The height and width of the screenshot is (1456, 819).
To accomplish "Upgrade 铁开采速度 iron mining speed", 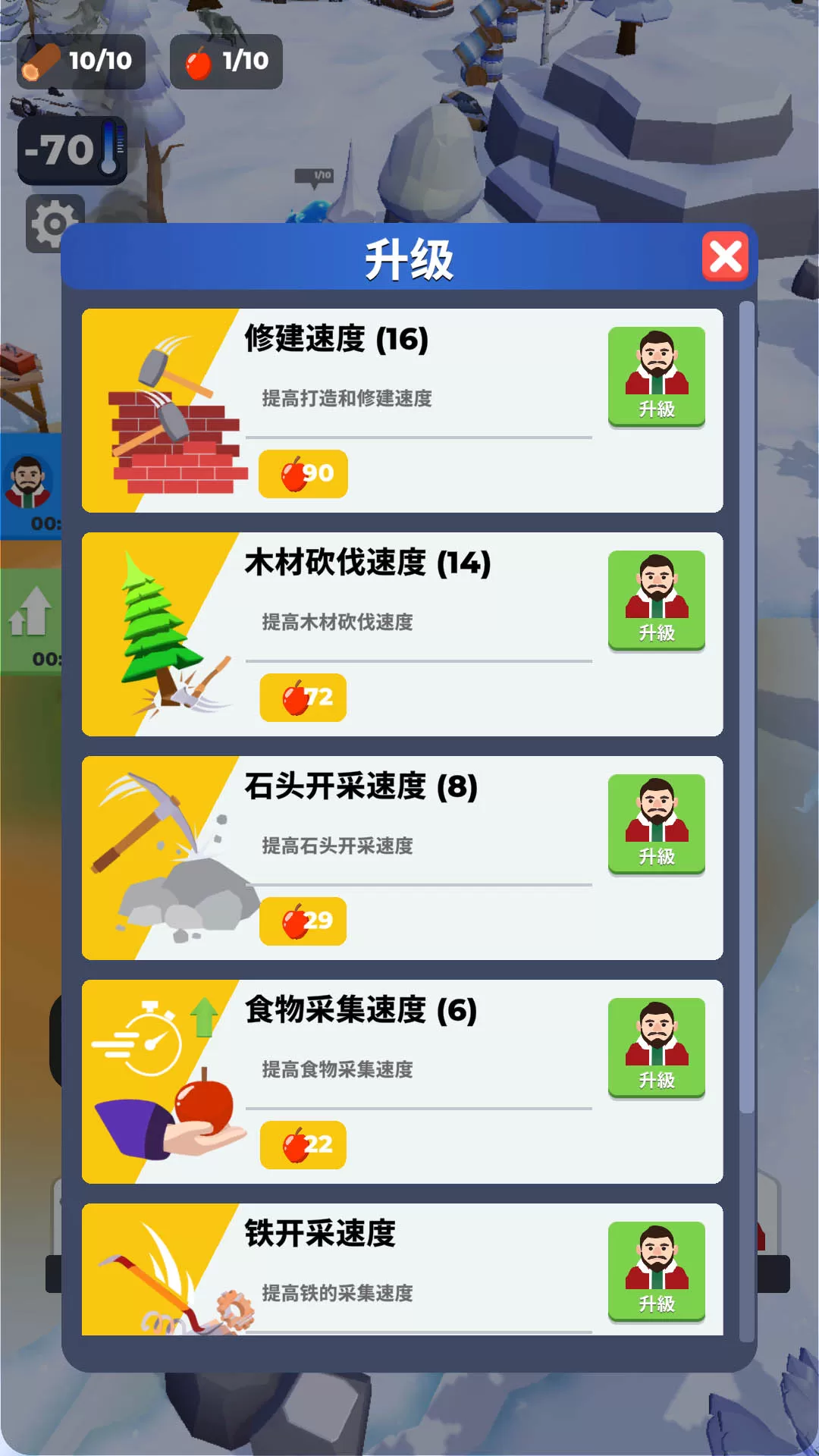I will [x=656, y=1271].
